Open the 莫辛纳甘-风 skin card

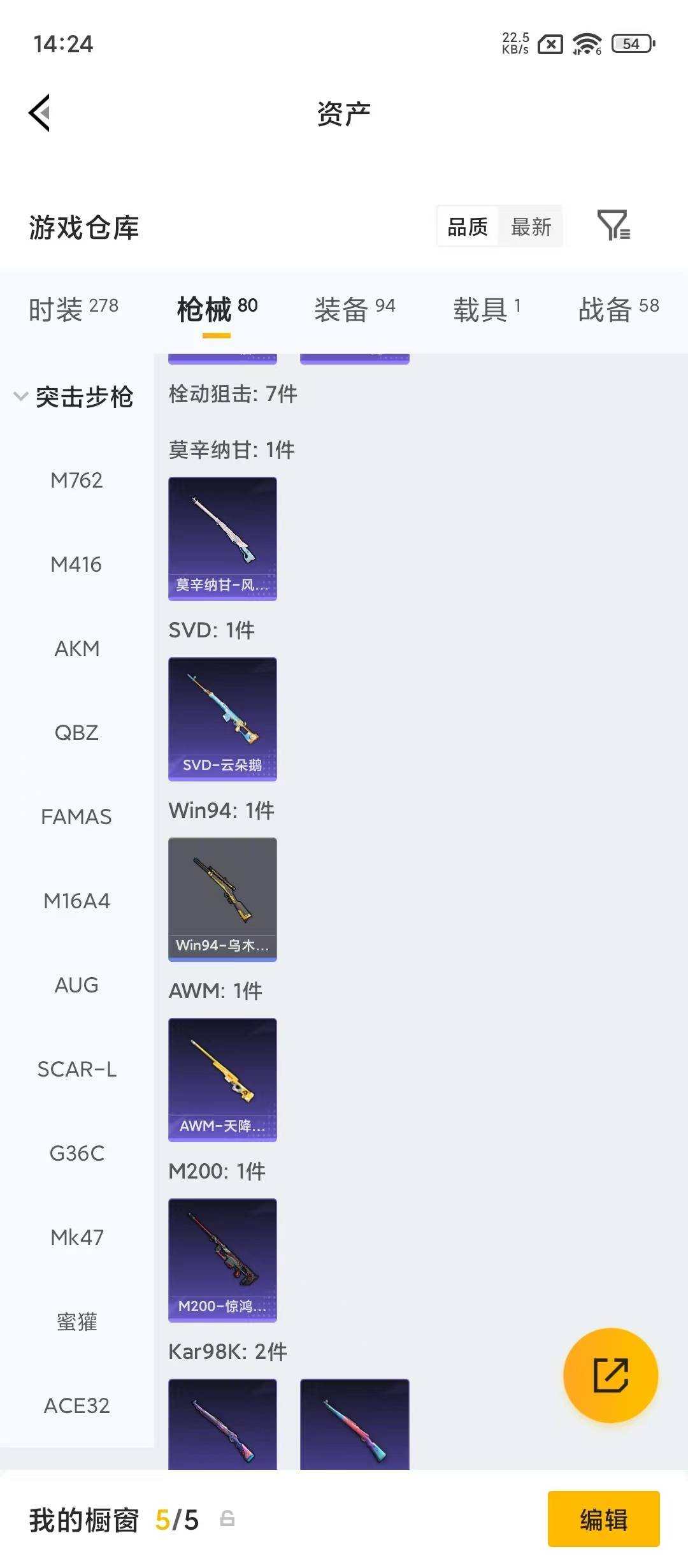[222, 539]
